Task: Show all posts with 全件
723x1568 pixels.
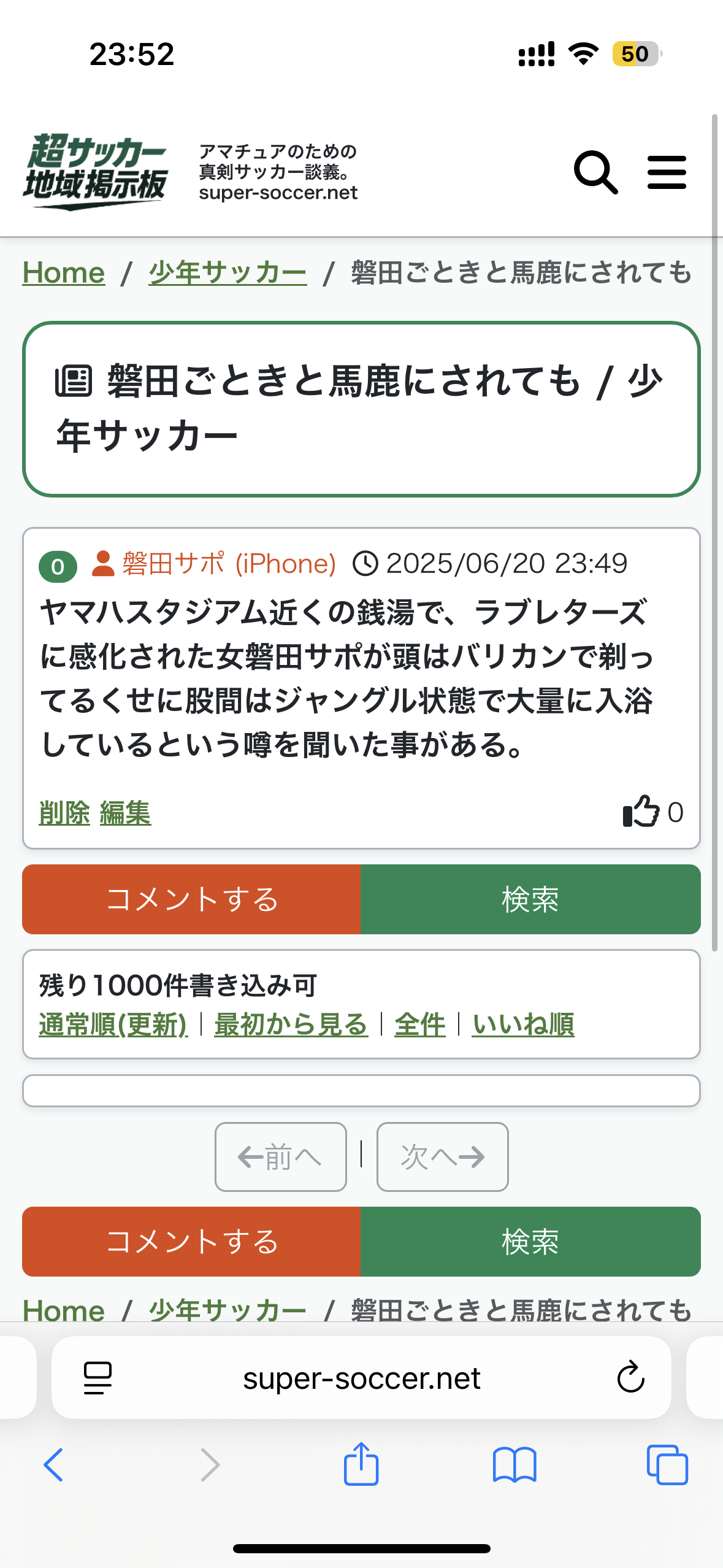Action: (420, 1024)
